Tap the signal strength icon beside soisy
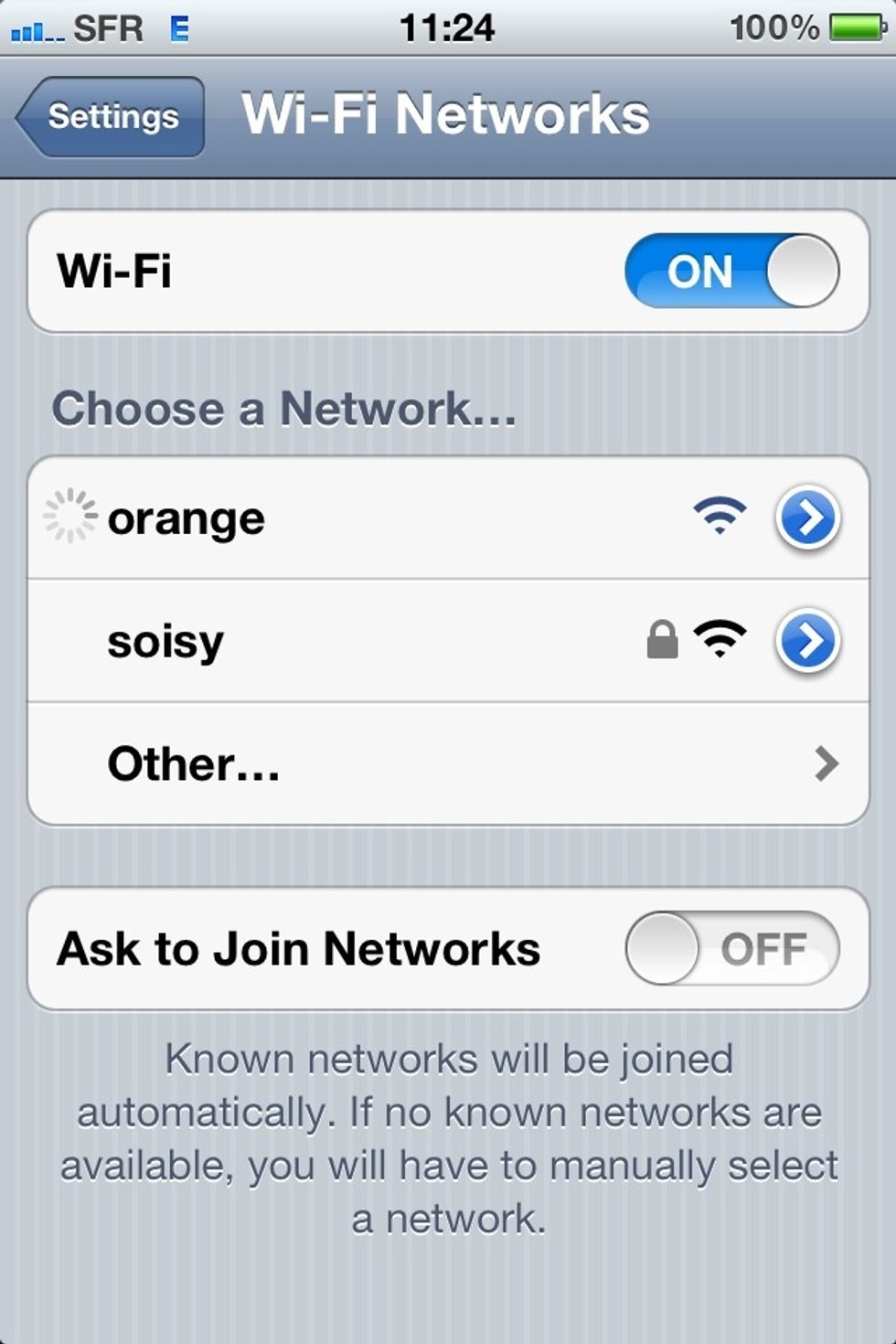The width and height of the screenshot is (896, 1344). 721,639
